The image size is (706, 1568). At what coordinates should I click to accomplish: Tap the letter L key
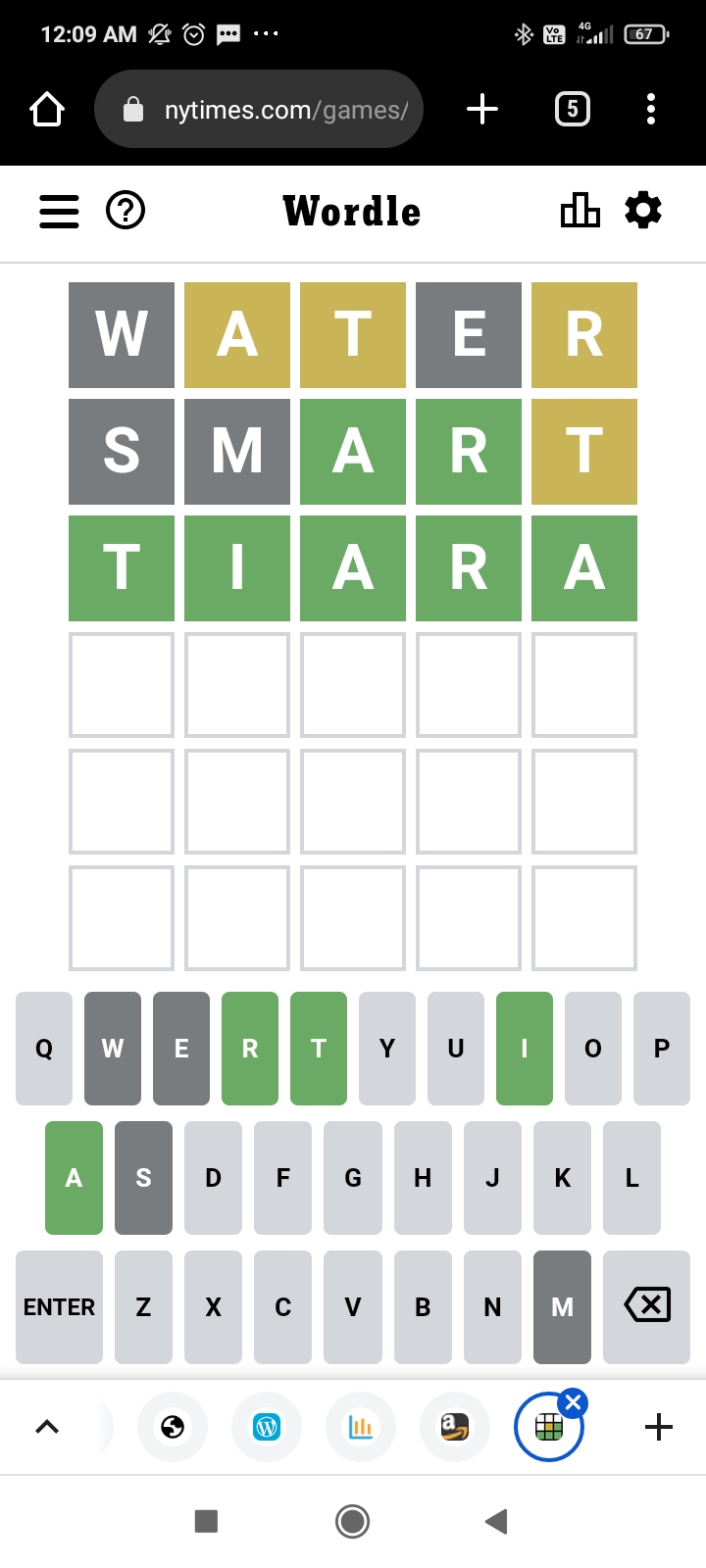pyautogui.click(x=632, y=1178)
